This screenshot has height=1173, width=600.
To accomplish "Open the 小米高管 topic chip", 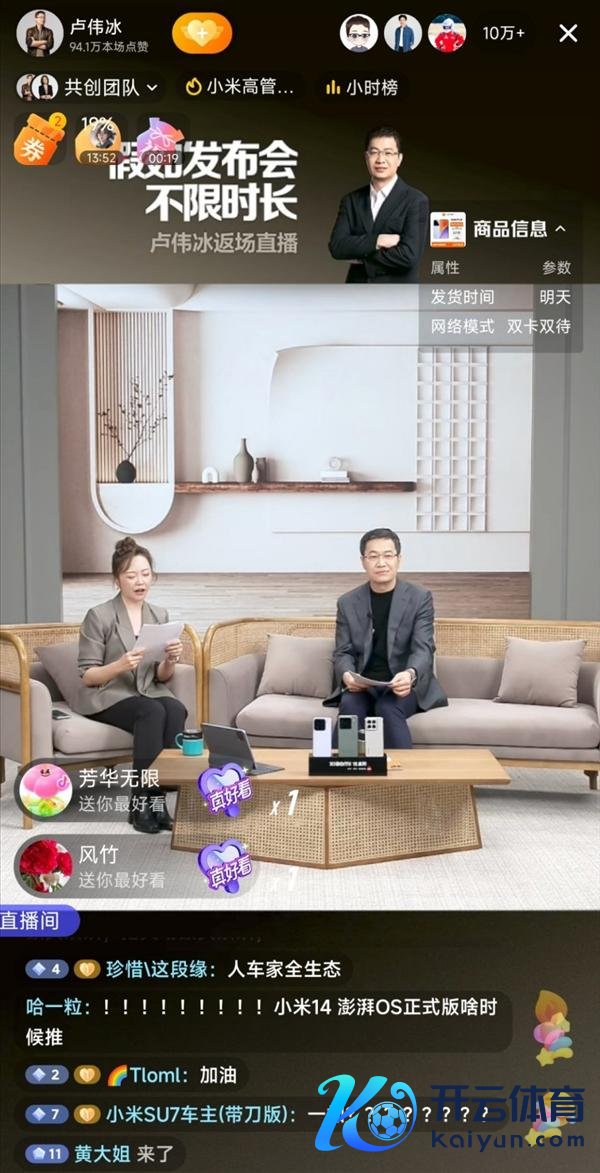I will coord(240,87).
